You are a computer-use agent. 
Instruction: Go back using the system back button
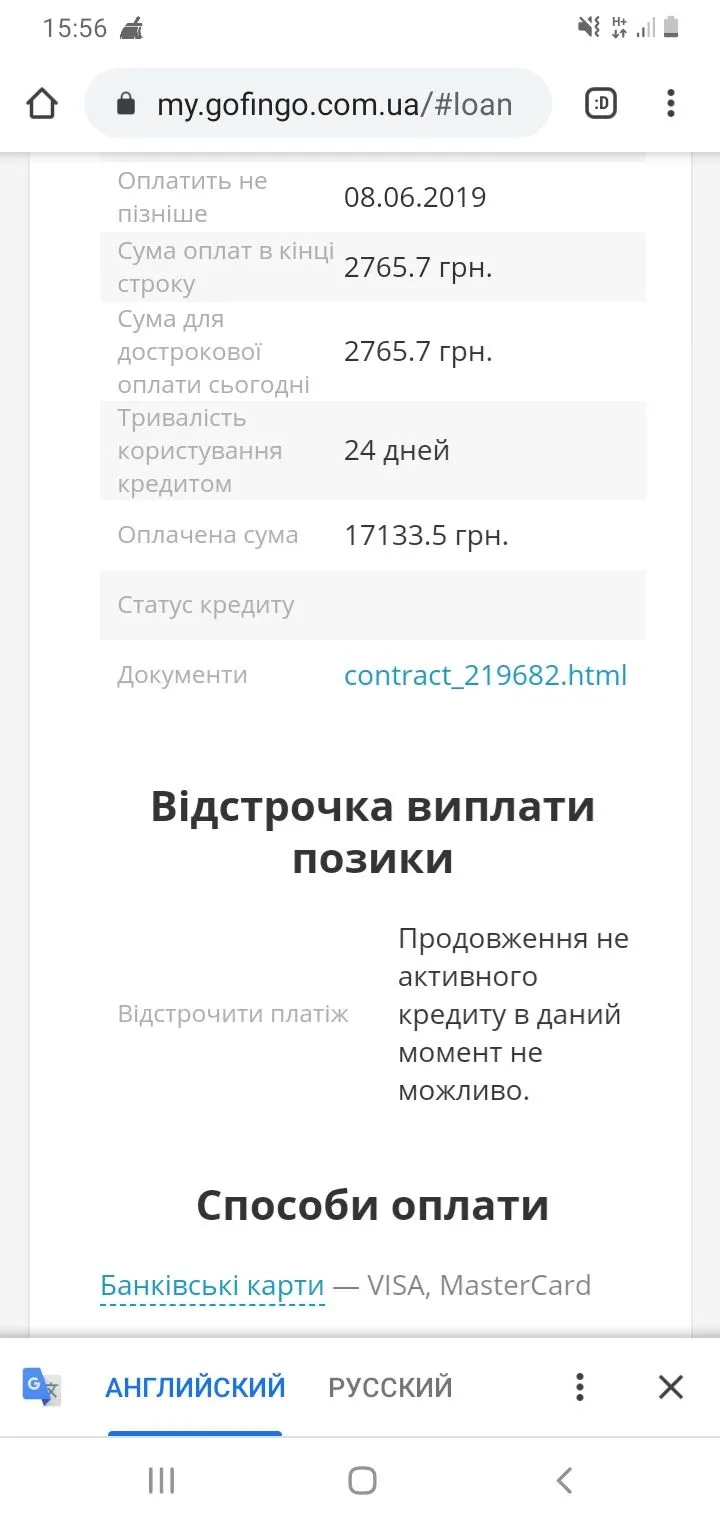click(x=564, y=1480)
